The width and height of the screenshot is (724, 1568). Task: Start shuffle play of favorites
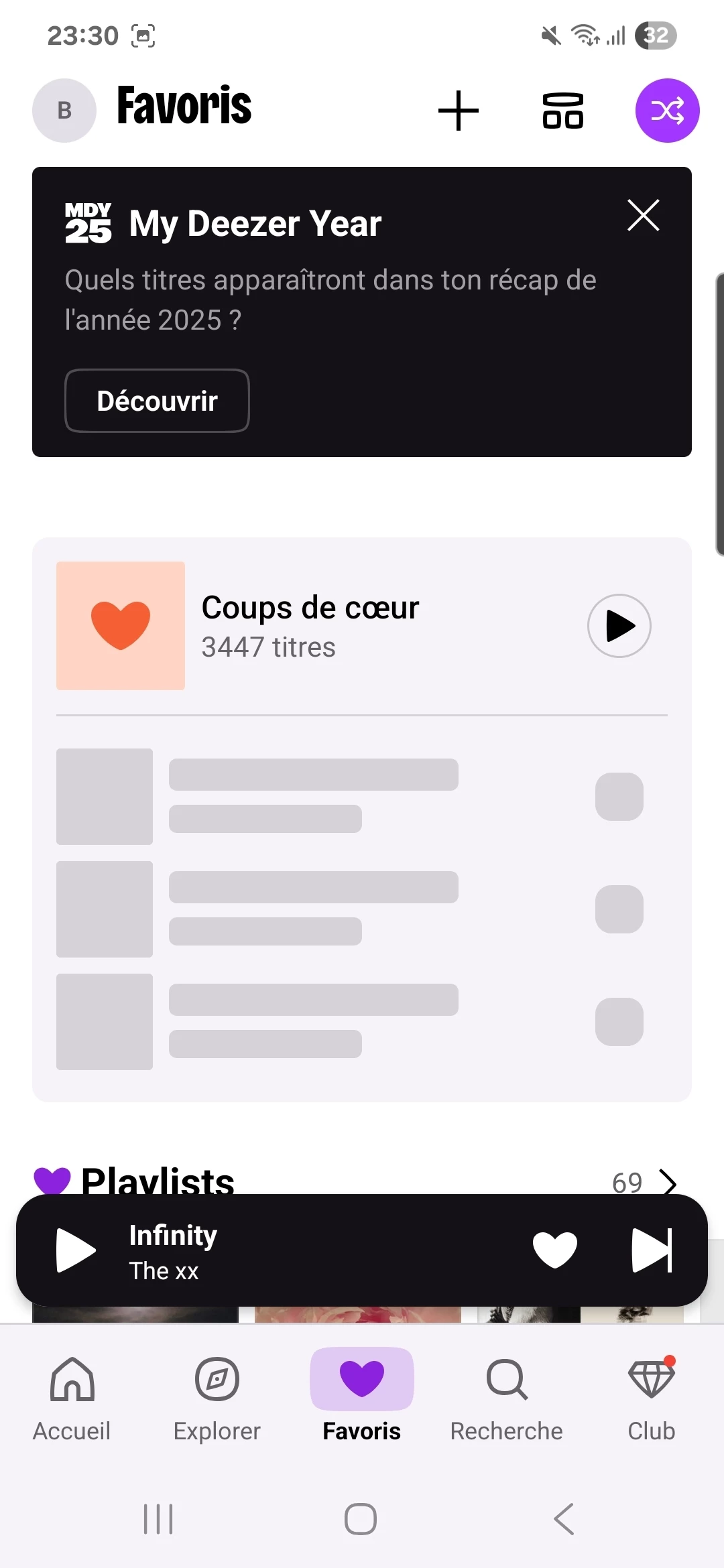[x=667, y=111]
